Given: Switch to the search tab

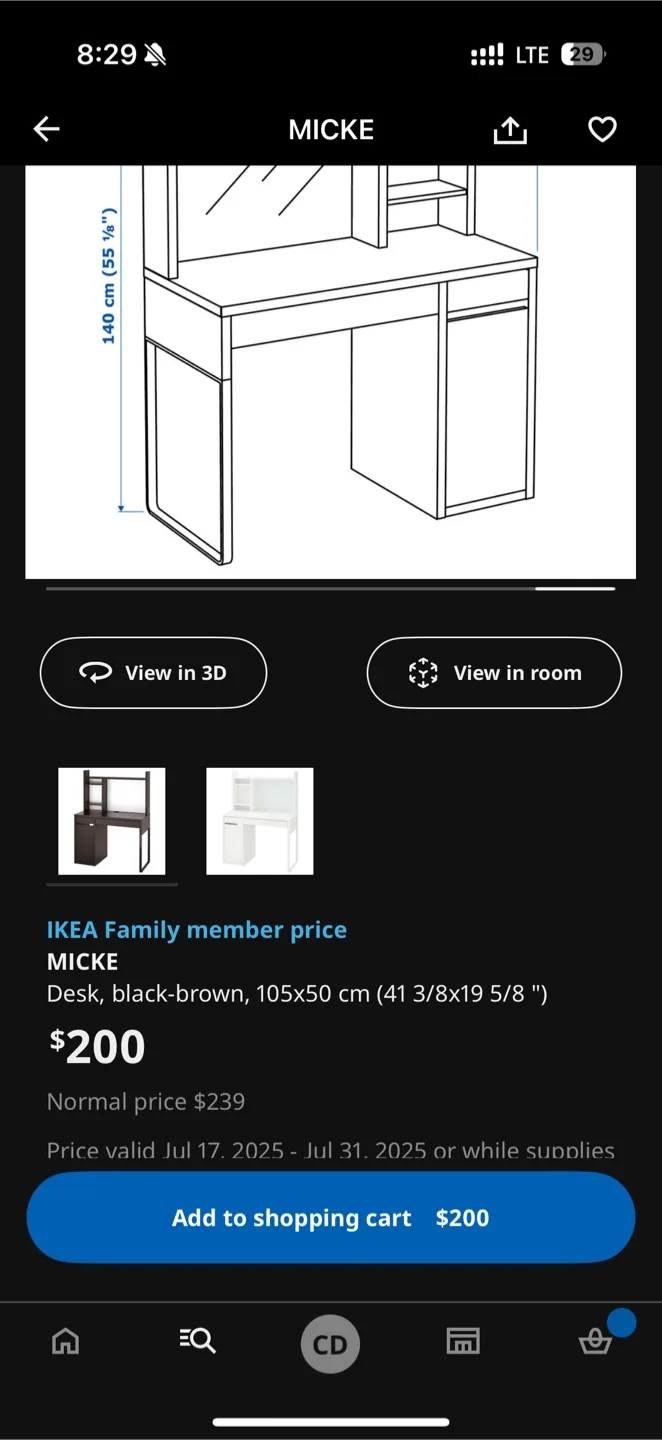Looking at the screenshot, I should 198,1341.
